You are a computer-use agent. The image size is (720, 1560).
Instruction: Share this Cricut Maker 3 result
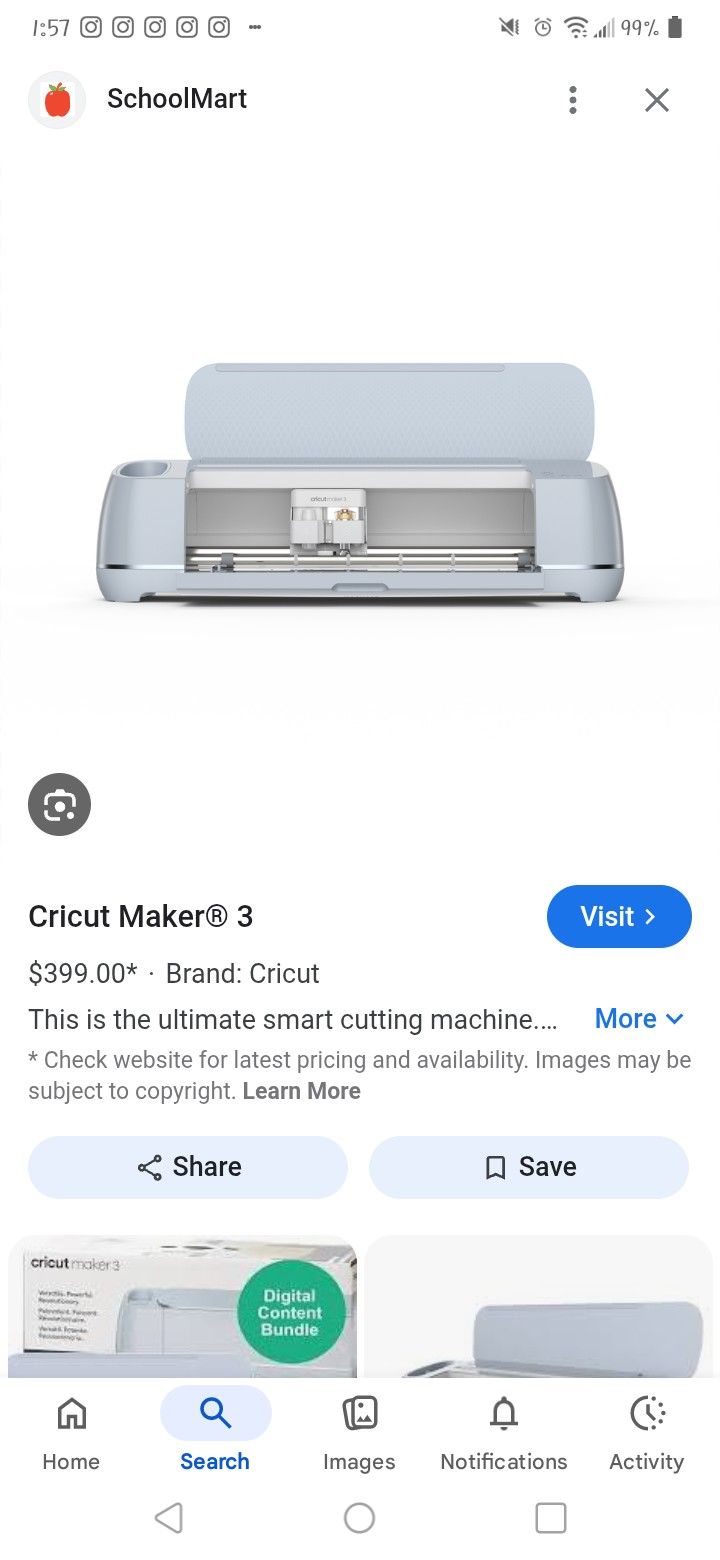[188, 1167]
